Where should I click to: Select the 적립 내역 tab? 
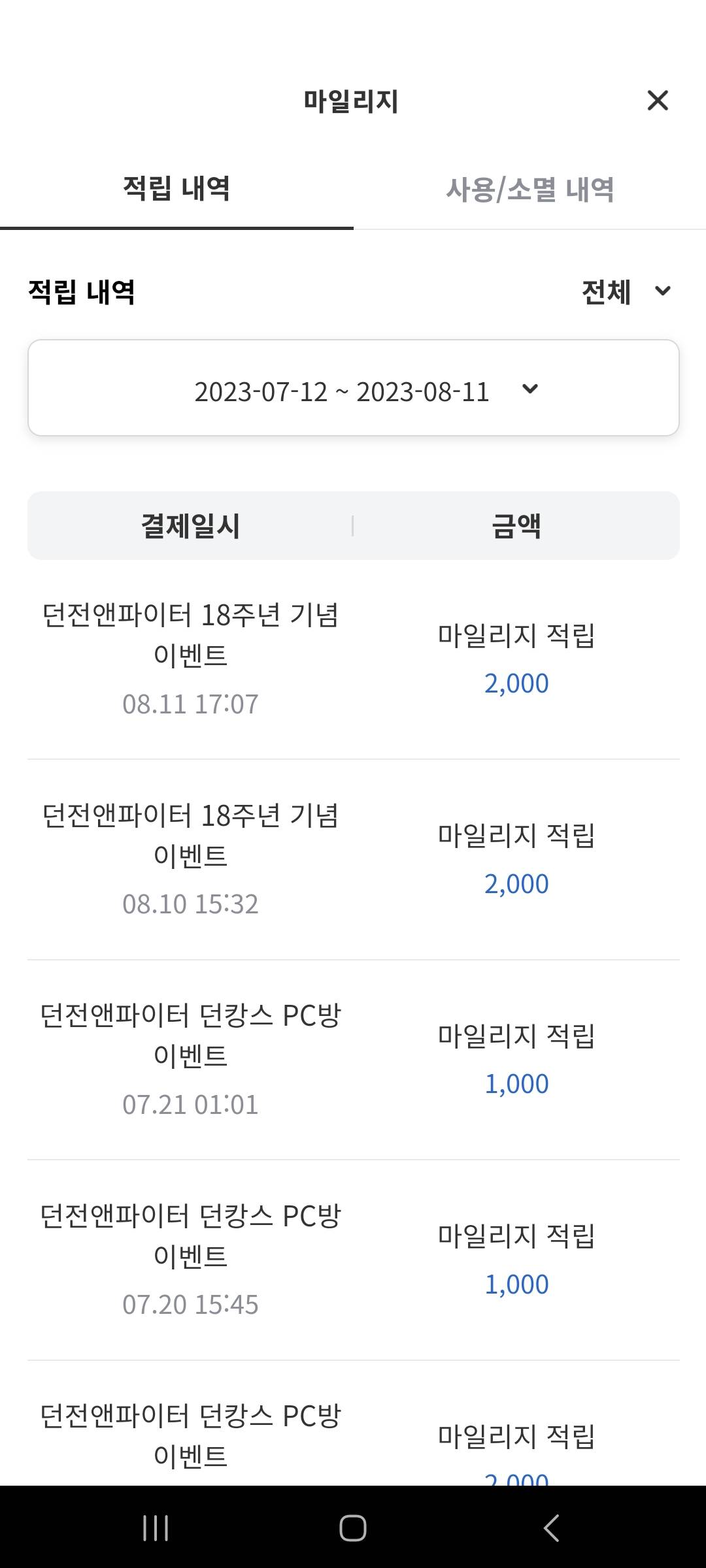coord(176,189)
